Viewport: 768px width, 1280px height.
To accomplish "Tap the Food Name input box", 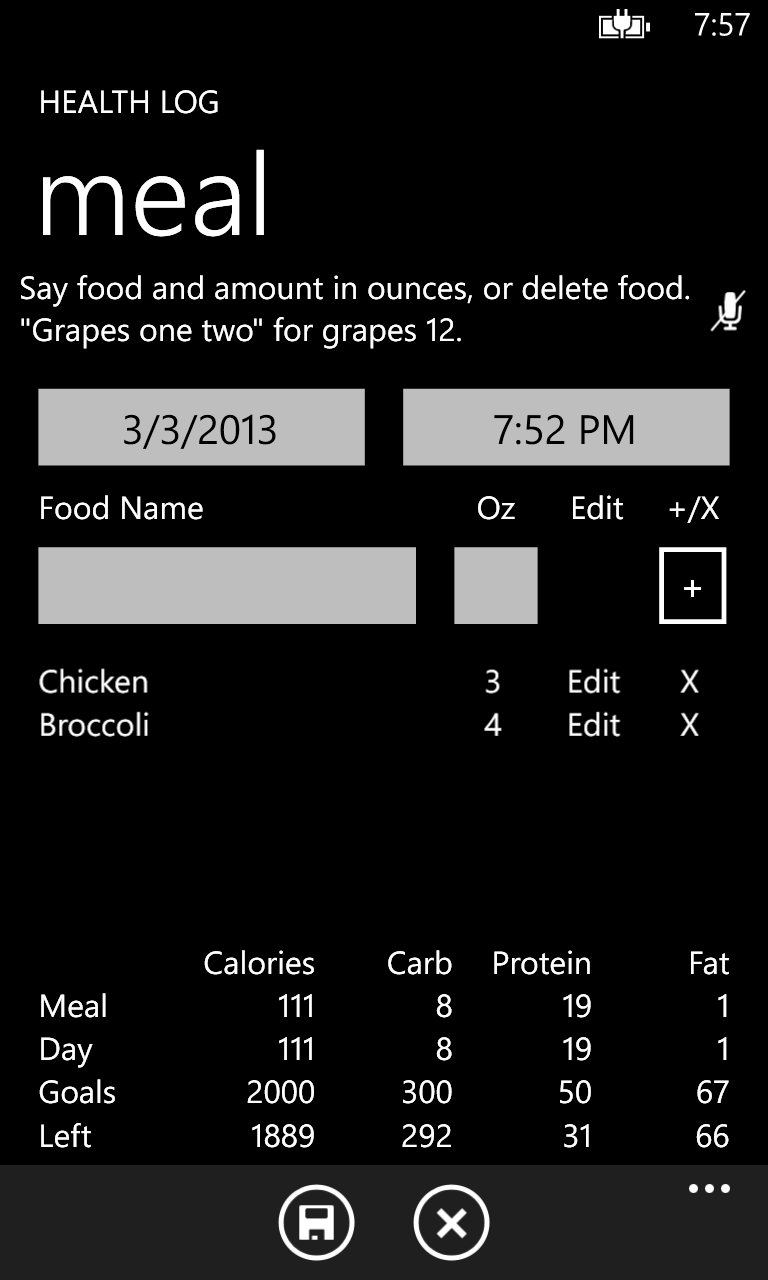I will coord(226,584).
